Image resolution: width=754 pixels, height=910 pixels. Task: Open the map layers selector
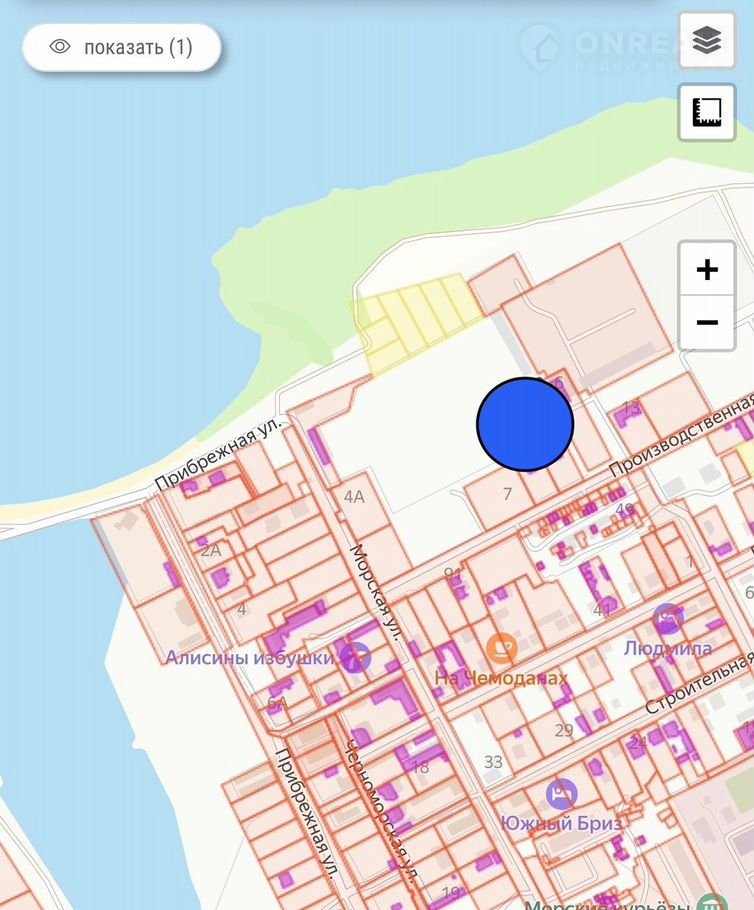(707, 41)
